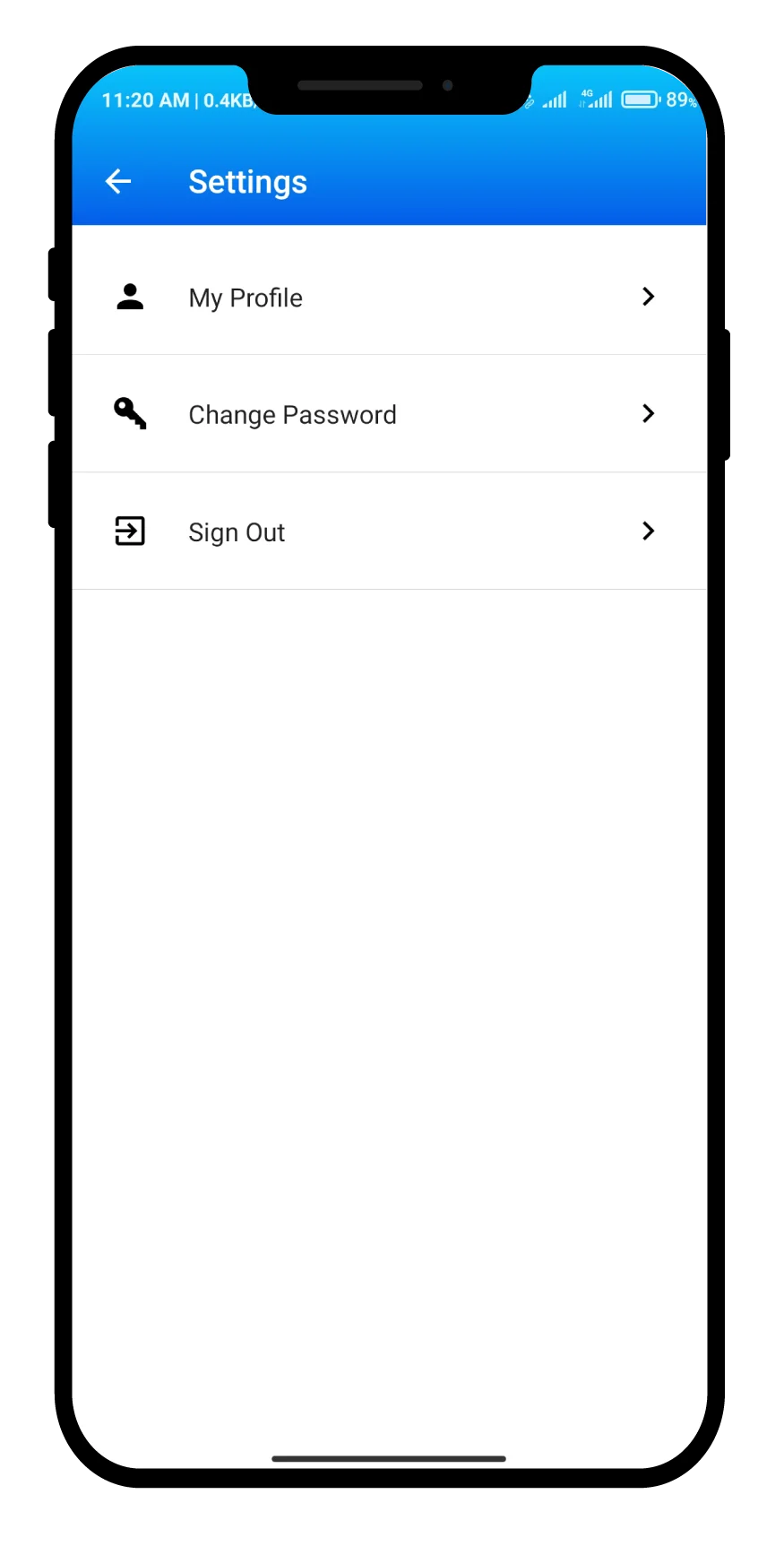
Task: Open Change Password settings
Action: point(389,414)
